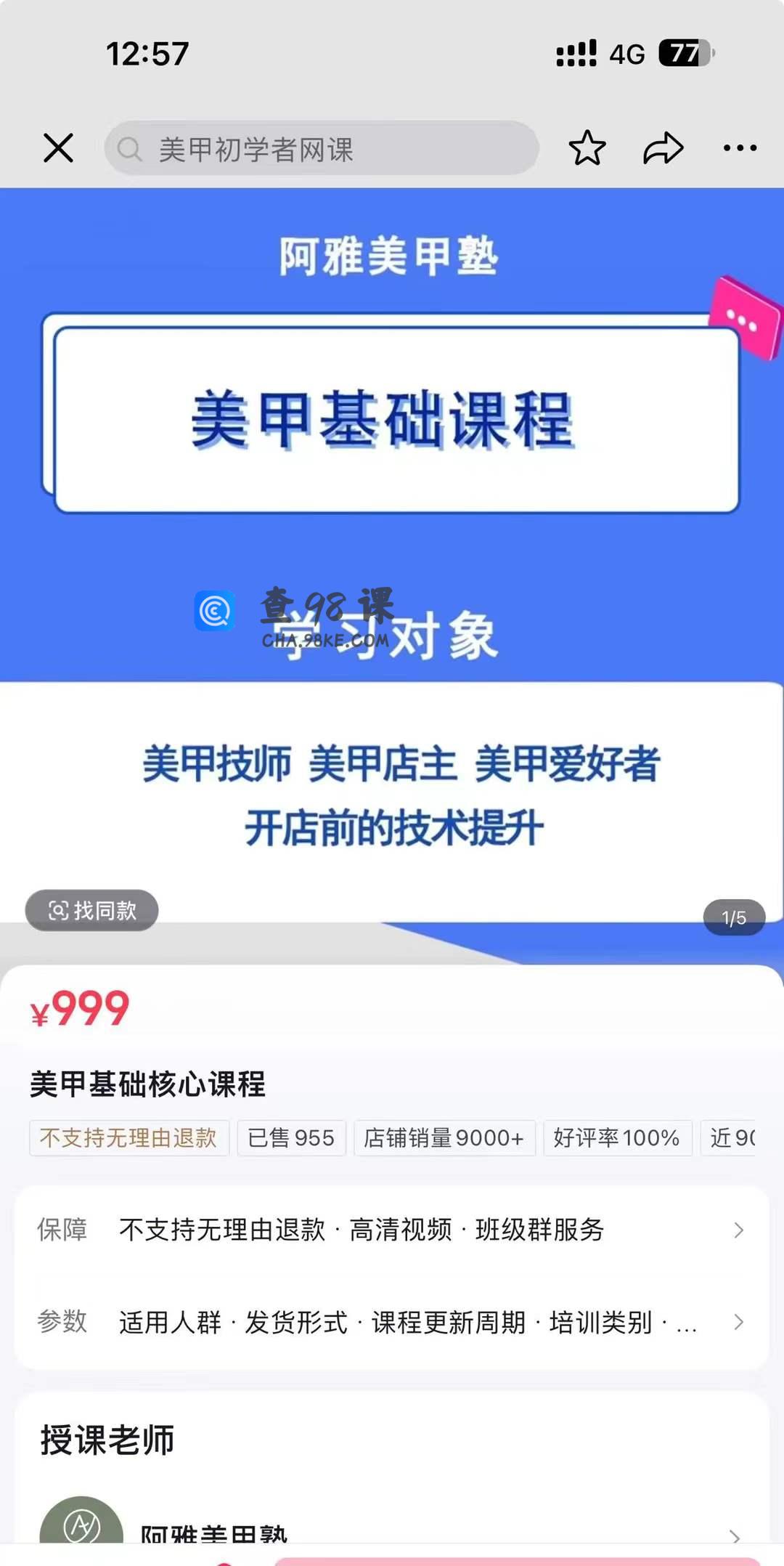Share this course listing
This screenshot has height=1566, width=784.
(663, 148)
